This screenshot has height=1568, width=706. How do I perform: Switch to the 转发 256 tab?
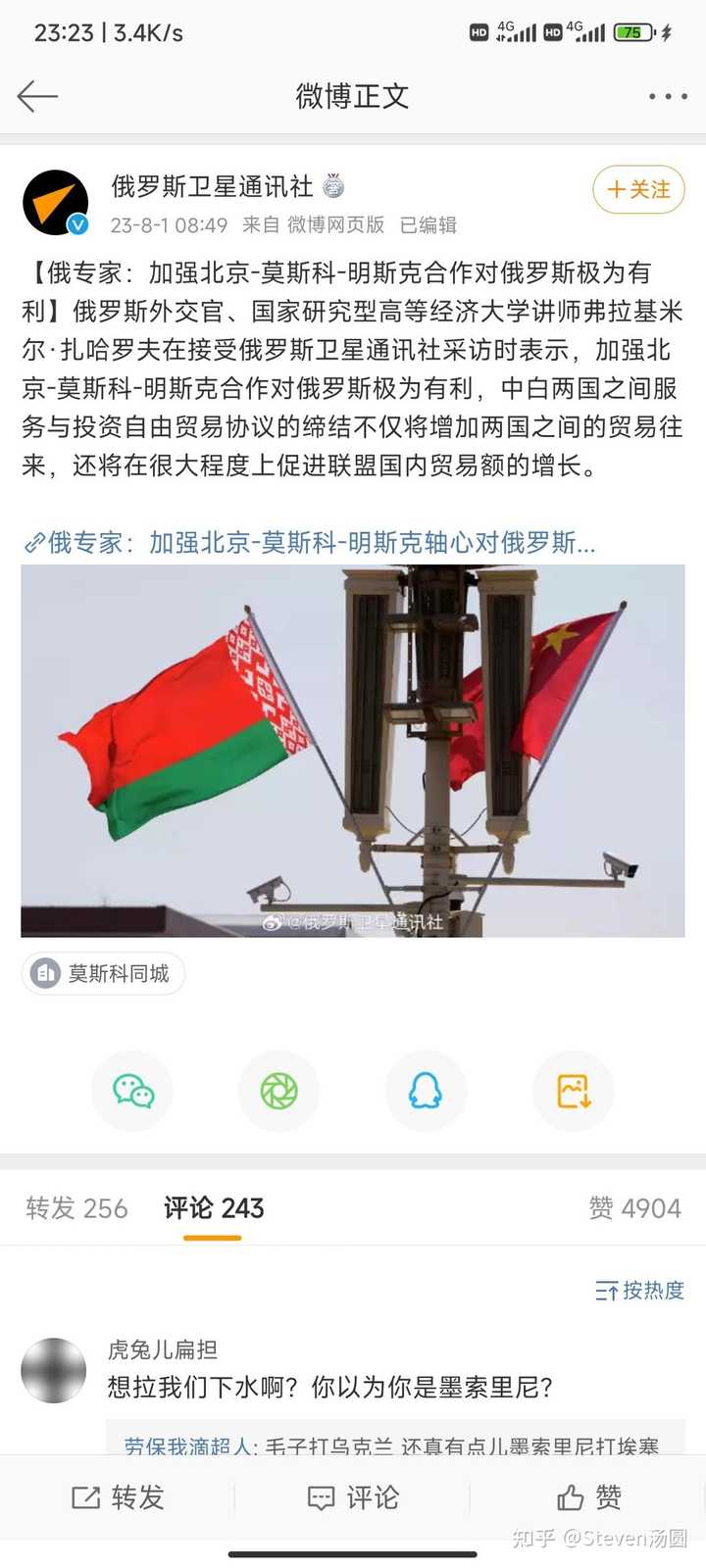(x=76, y=1208)
